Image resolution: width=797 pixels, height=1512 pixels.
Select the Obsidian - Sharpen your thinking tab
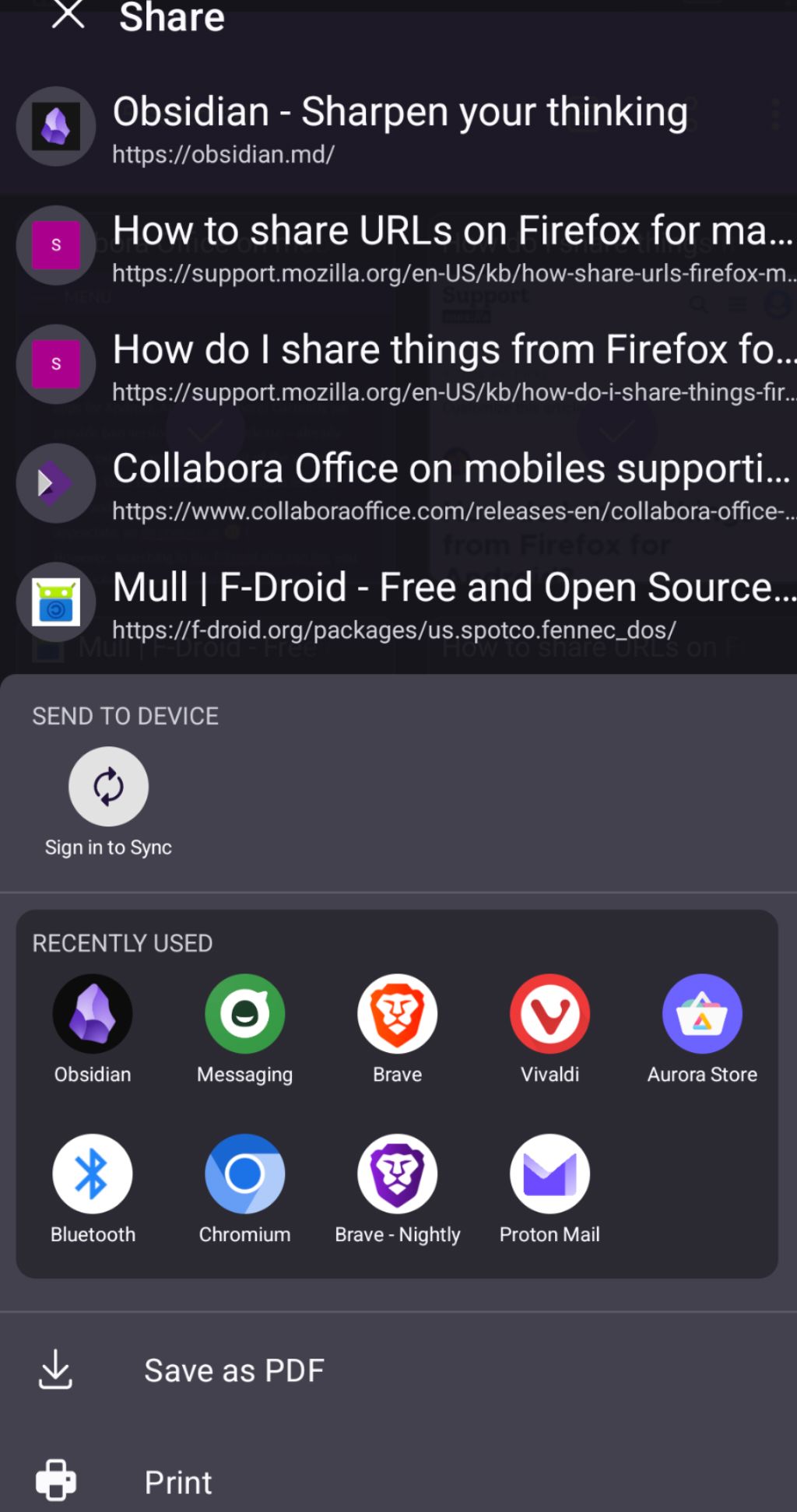[398, 126]
